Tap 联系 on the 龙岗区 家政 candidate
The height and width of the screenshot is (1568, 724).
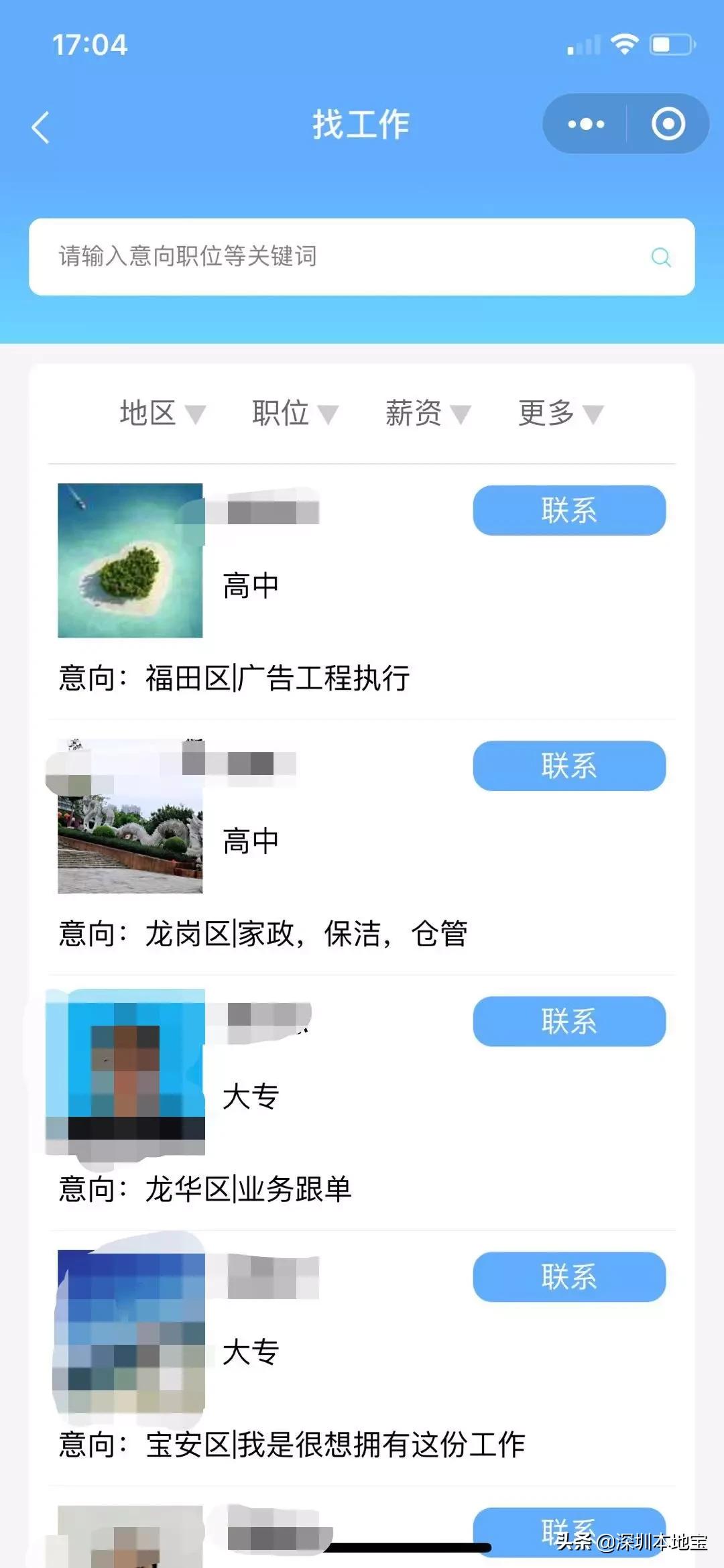tap(568, 765)
